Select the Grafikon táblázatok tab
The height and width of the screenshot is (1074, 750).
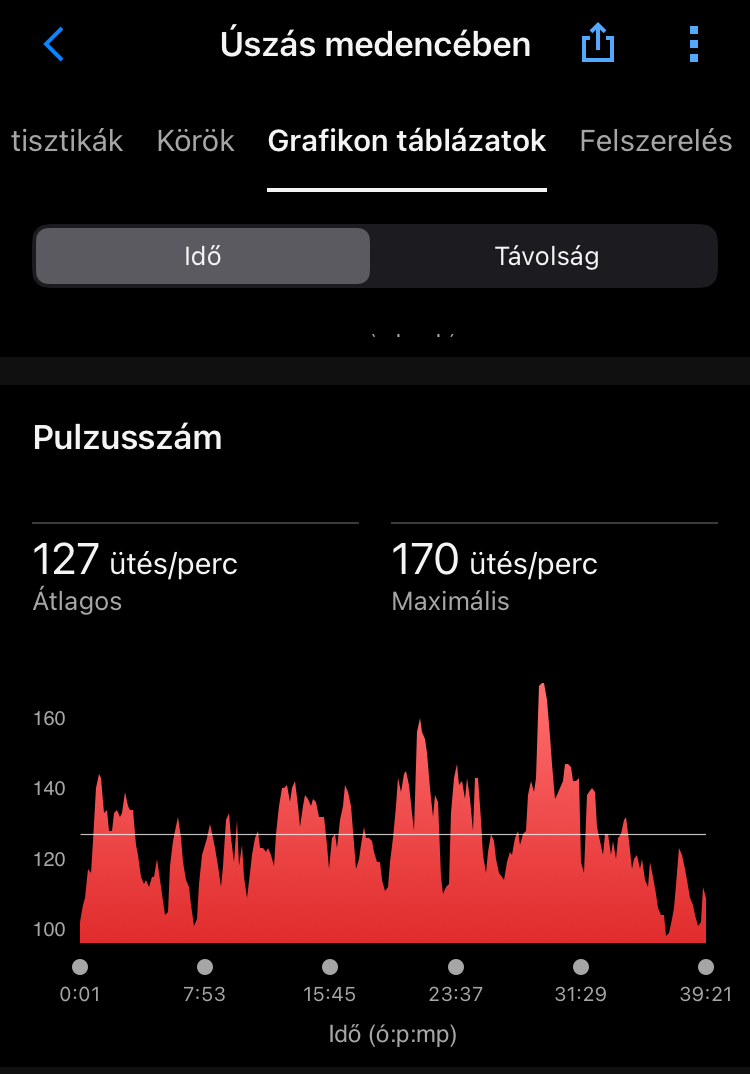point(407,141)
